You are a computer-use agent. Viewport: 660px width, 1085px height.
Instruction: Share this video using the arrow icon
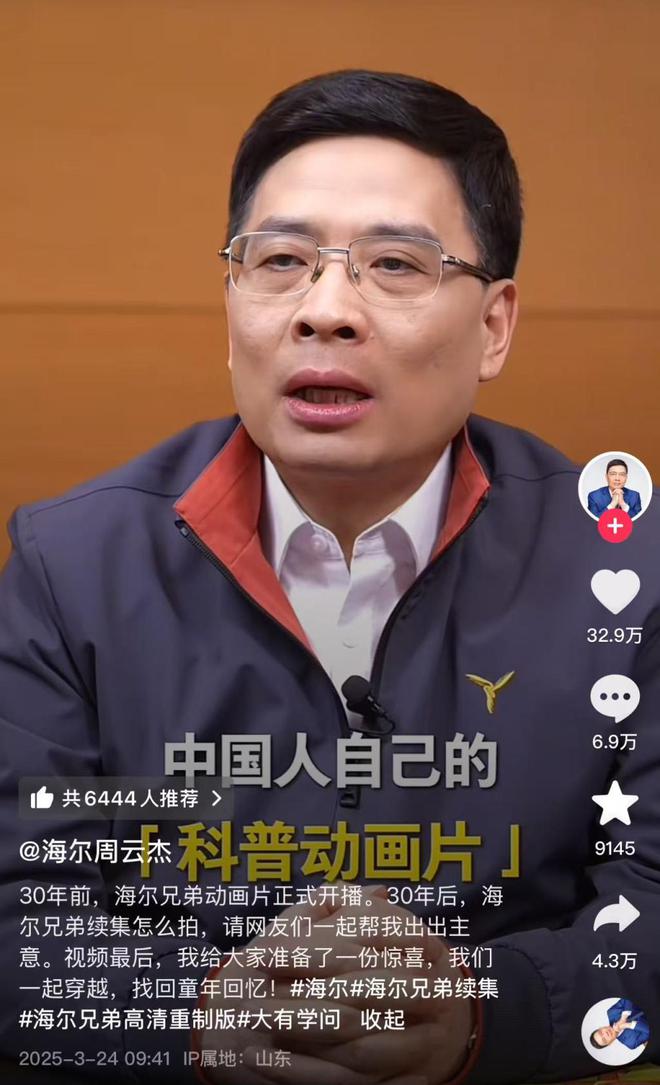(614, 914)
